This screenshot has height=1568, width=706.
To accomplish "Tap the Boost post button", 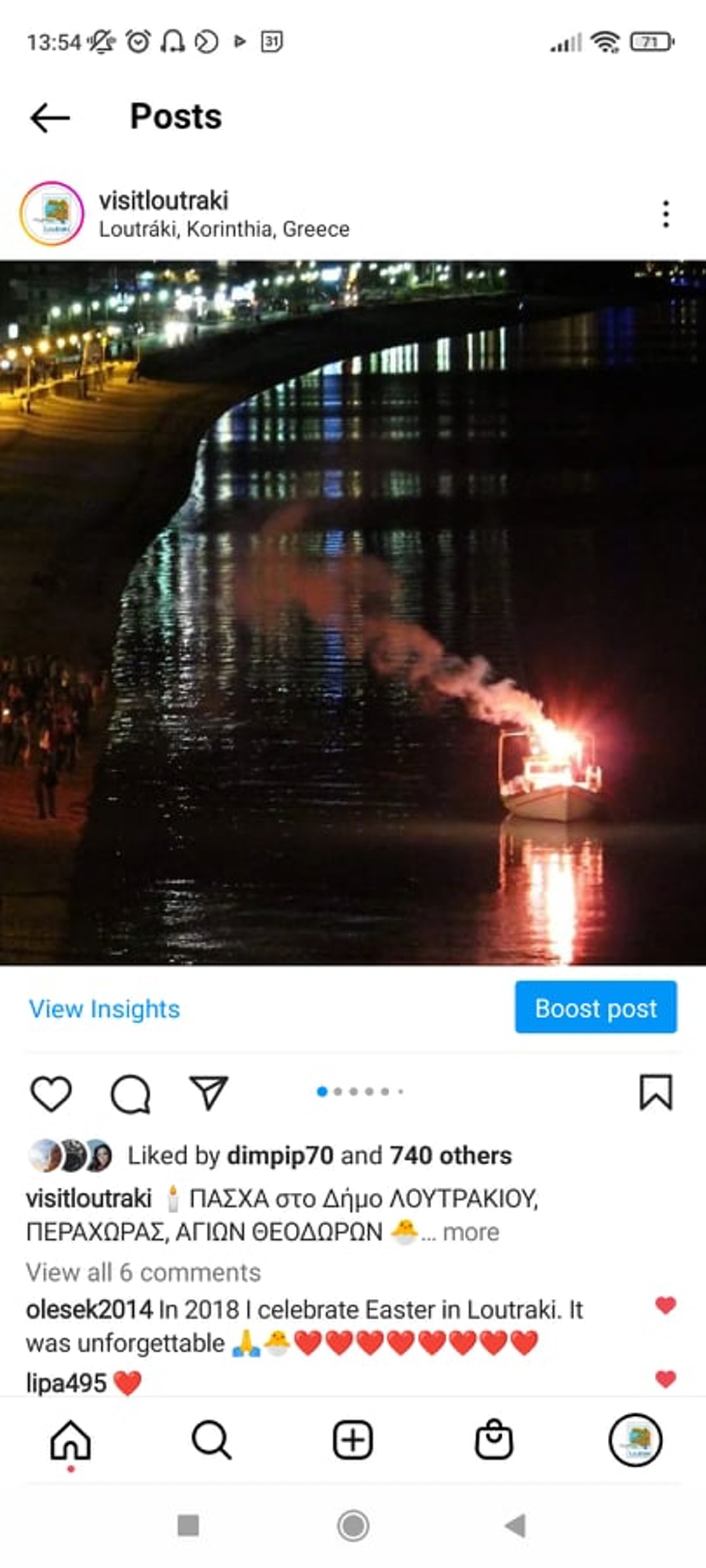I will coord(595,1008).
